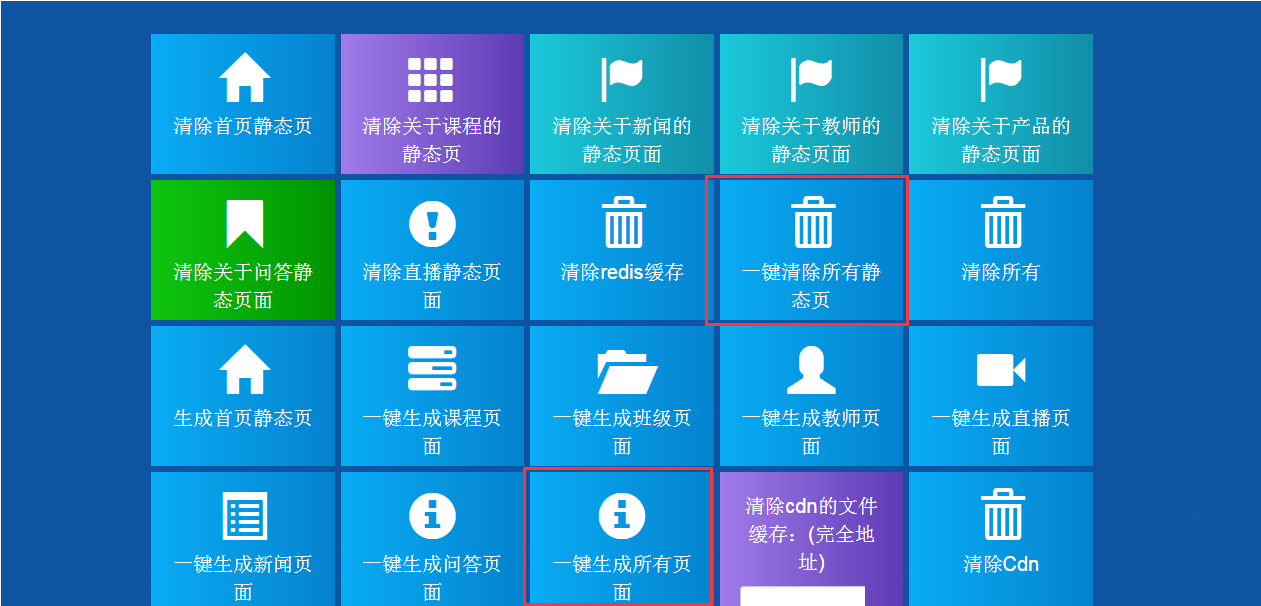Select the 一键生成教师页面 tile
The height and width of the screenshot is (606, 1261).
(x=811, y=395)
